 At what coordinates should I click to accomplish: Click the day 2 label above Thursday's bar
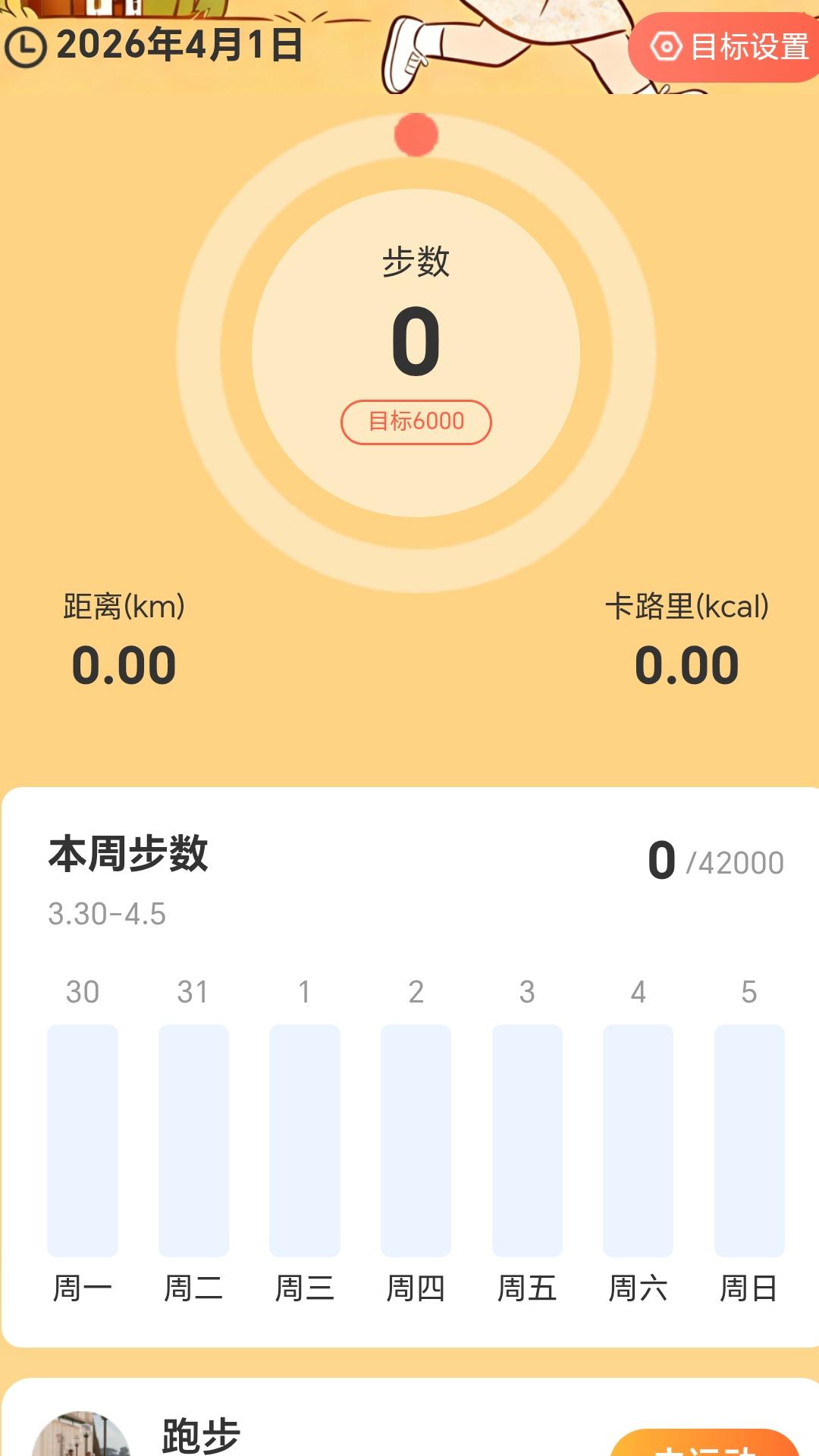coord(416,992)
